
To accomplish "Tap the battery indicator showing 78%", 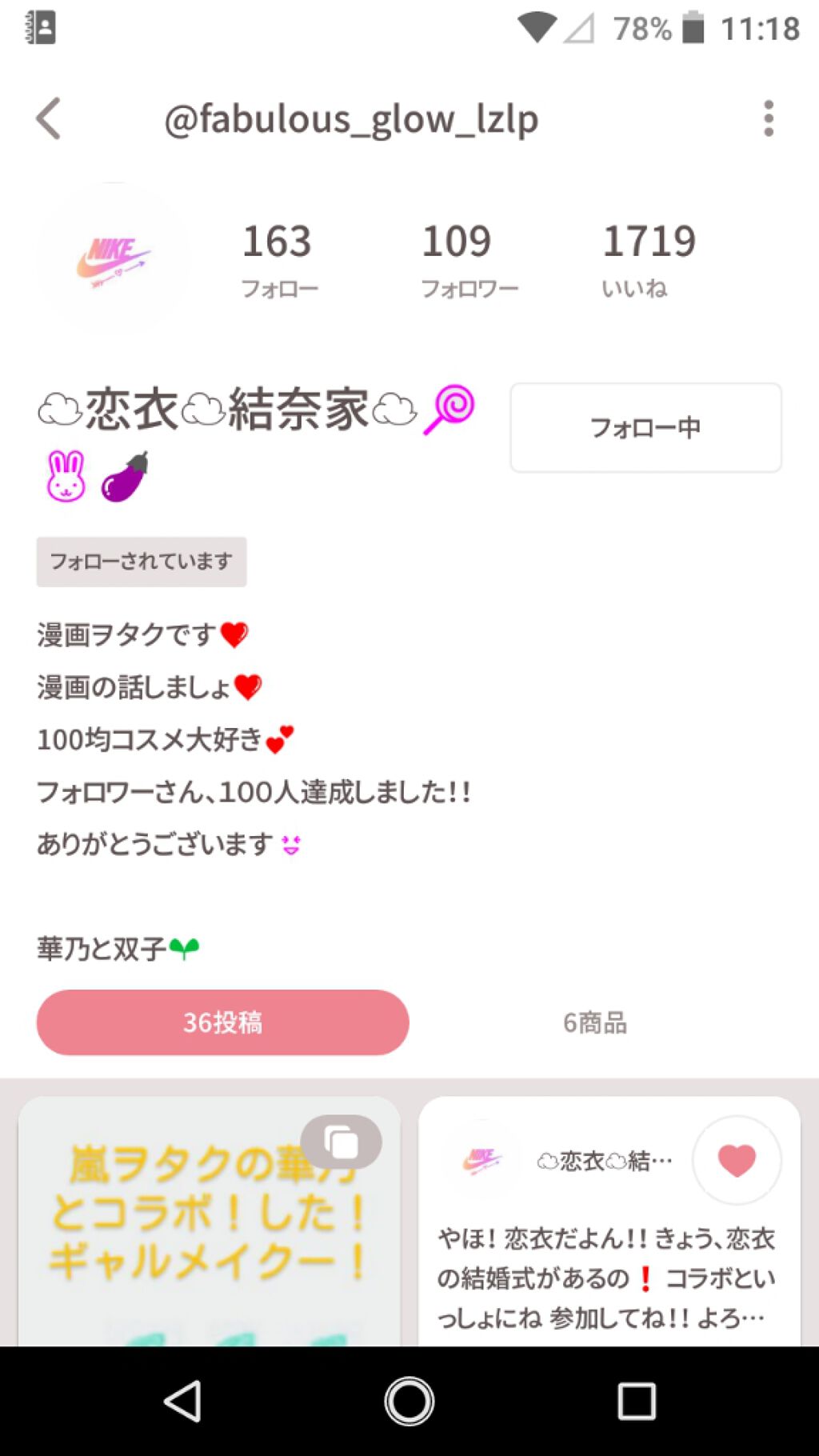I will pos(693,26).
